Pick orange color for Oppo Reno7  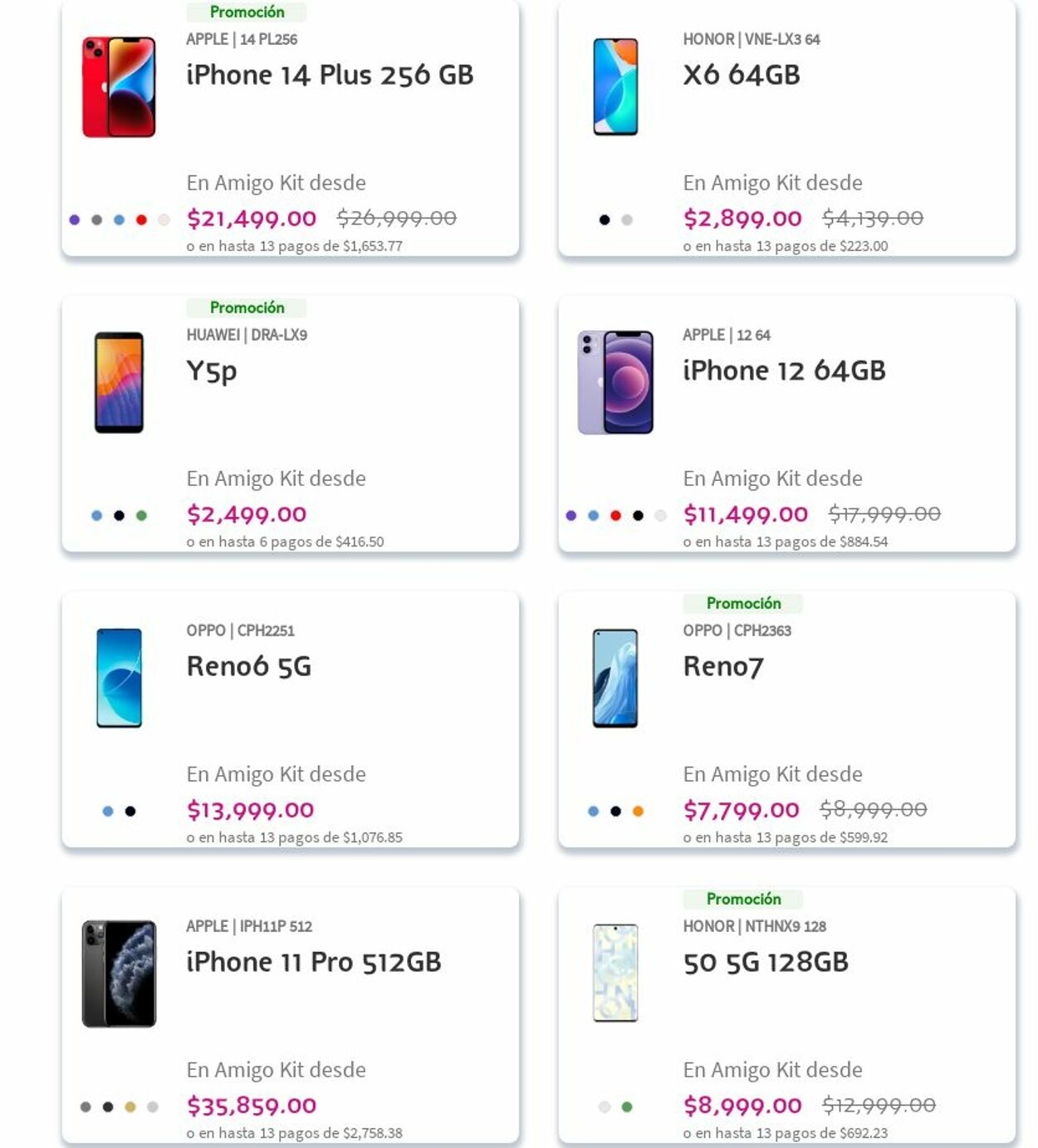pos(638,812)
